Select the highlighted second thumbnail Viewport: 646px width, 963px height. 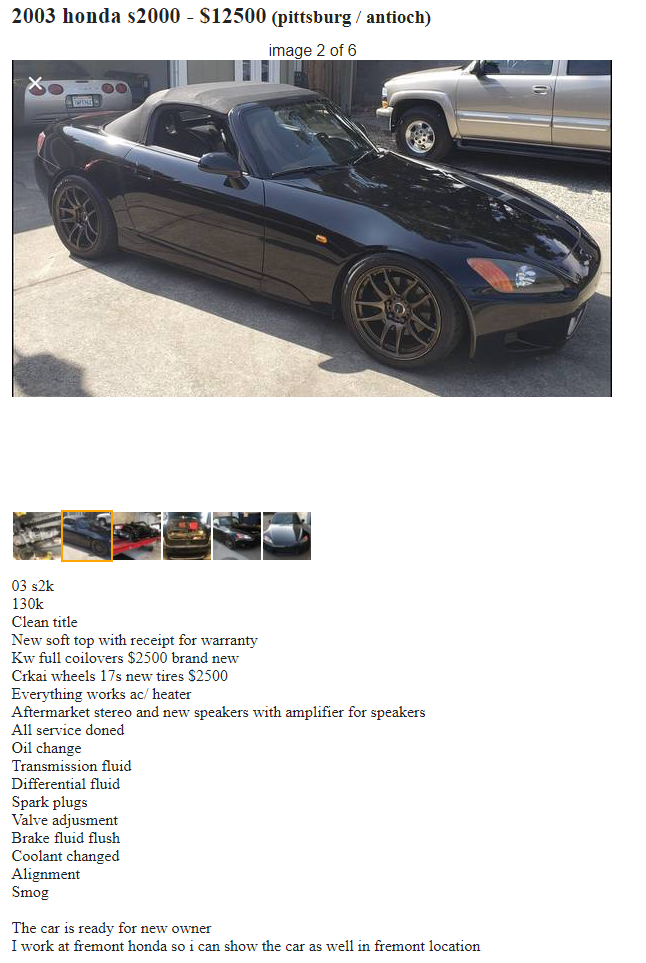pyautogui.click(x=87, y=536)
